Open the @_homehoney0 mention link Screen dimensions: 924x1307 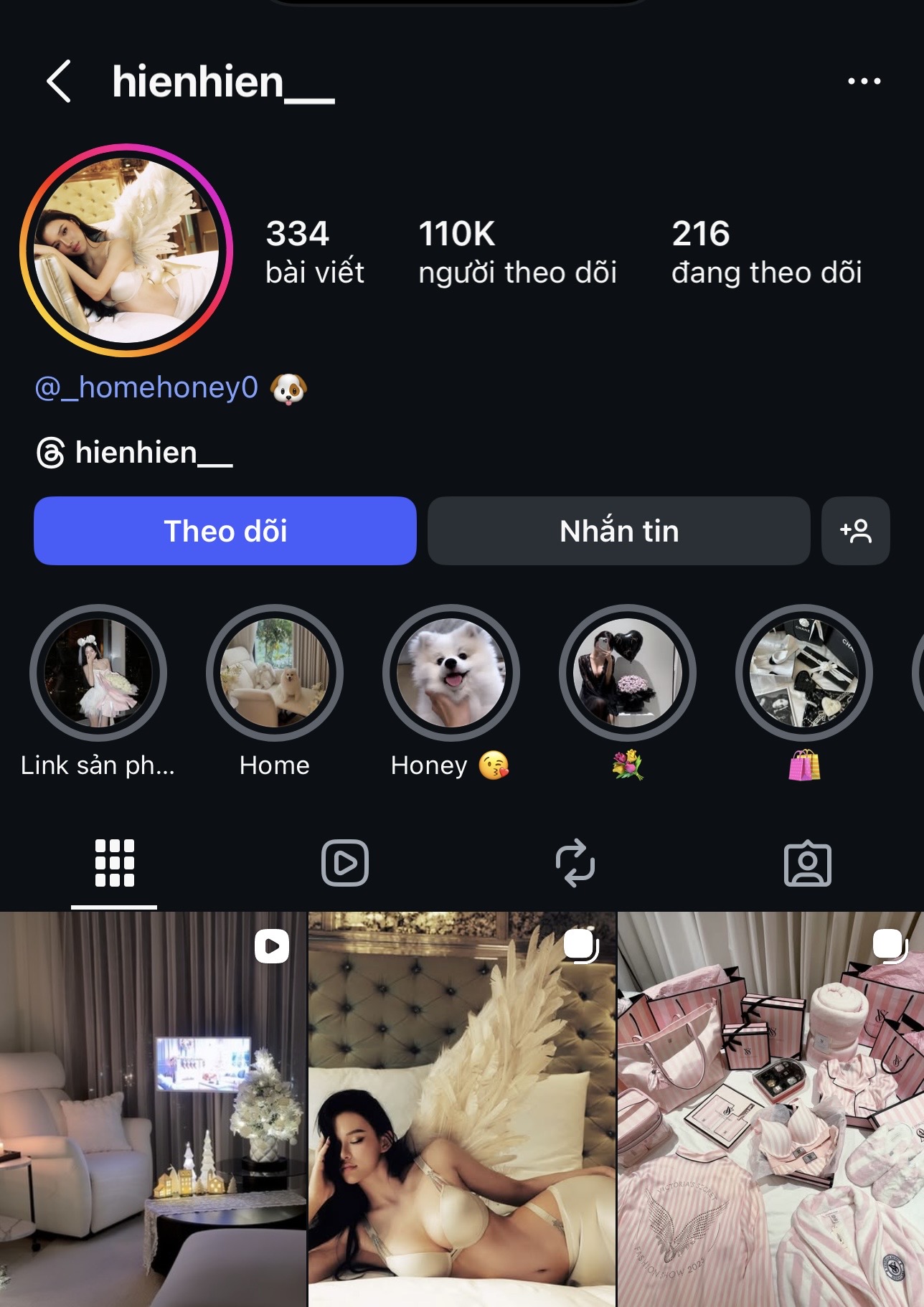[147, 388]
